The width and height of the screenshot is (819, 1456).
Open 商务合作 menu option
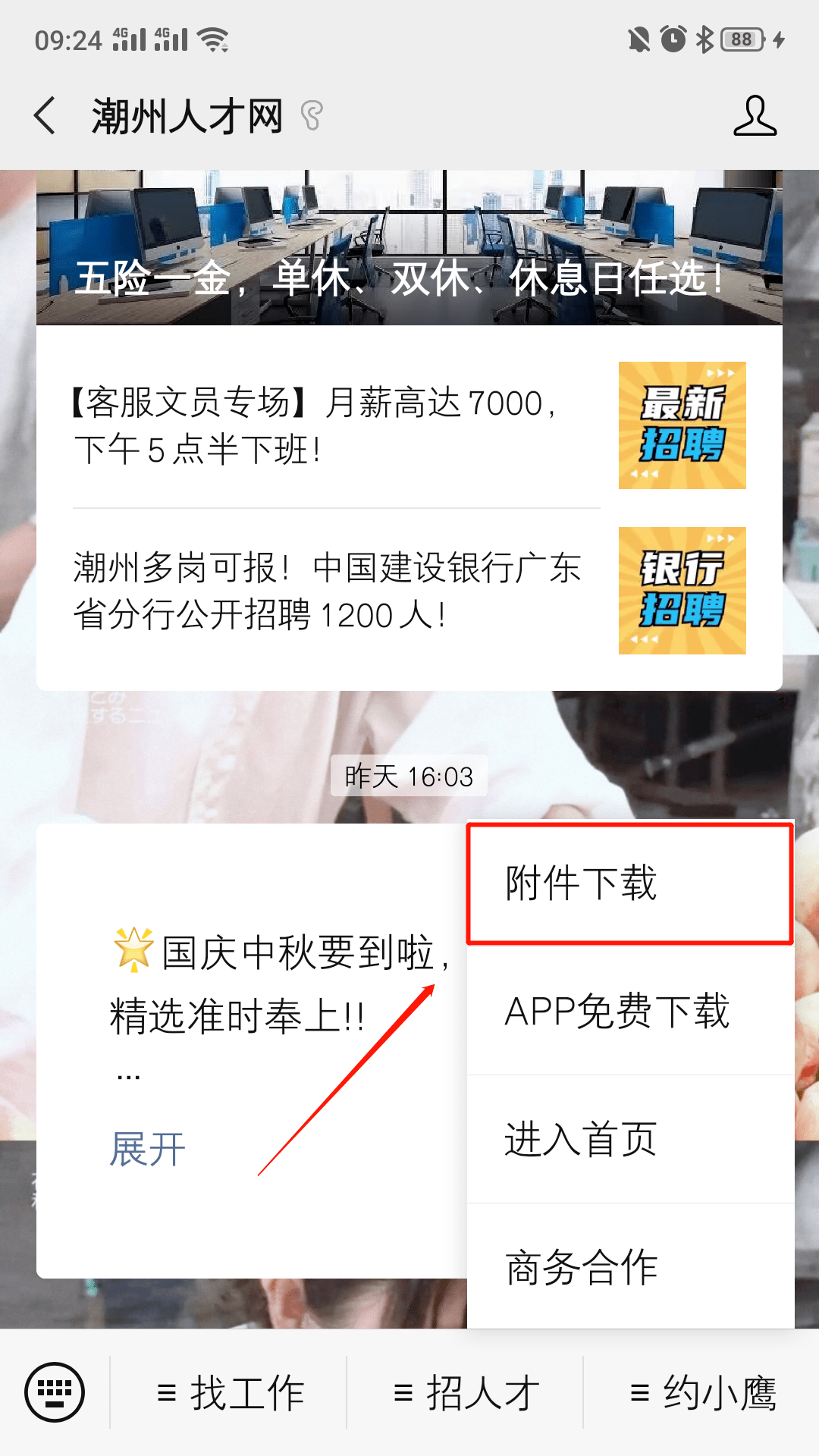pyautogui.click(x=630, y=1267)
